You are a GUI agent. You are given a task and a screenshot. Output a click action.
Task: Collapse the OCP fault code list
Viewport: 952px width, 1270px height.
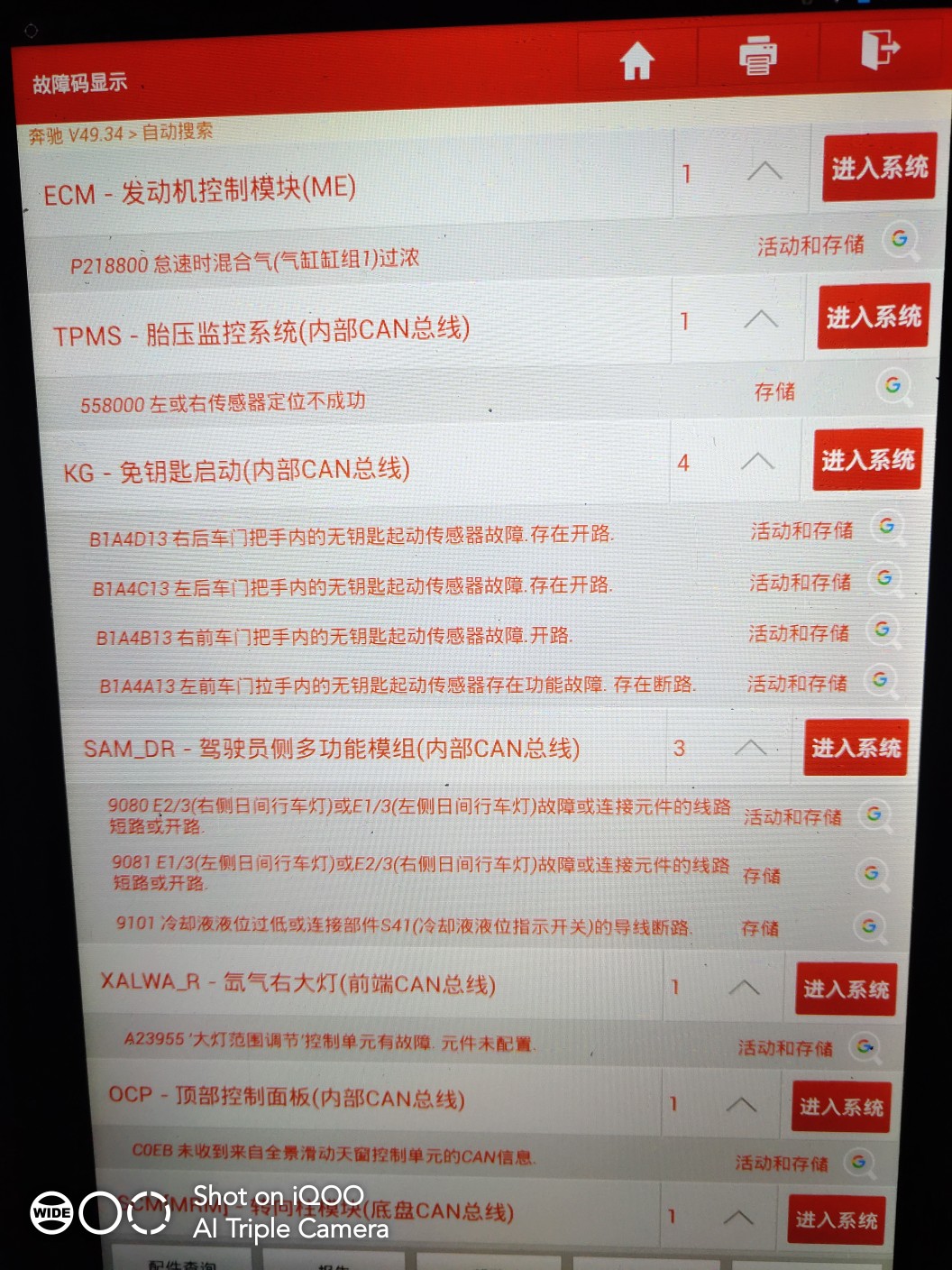(741, 1105)
